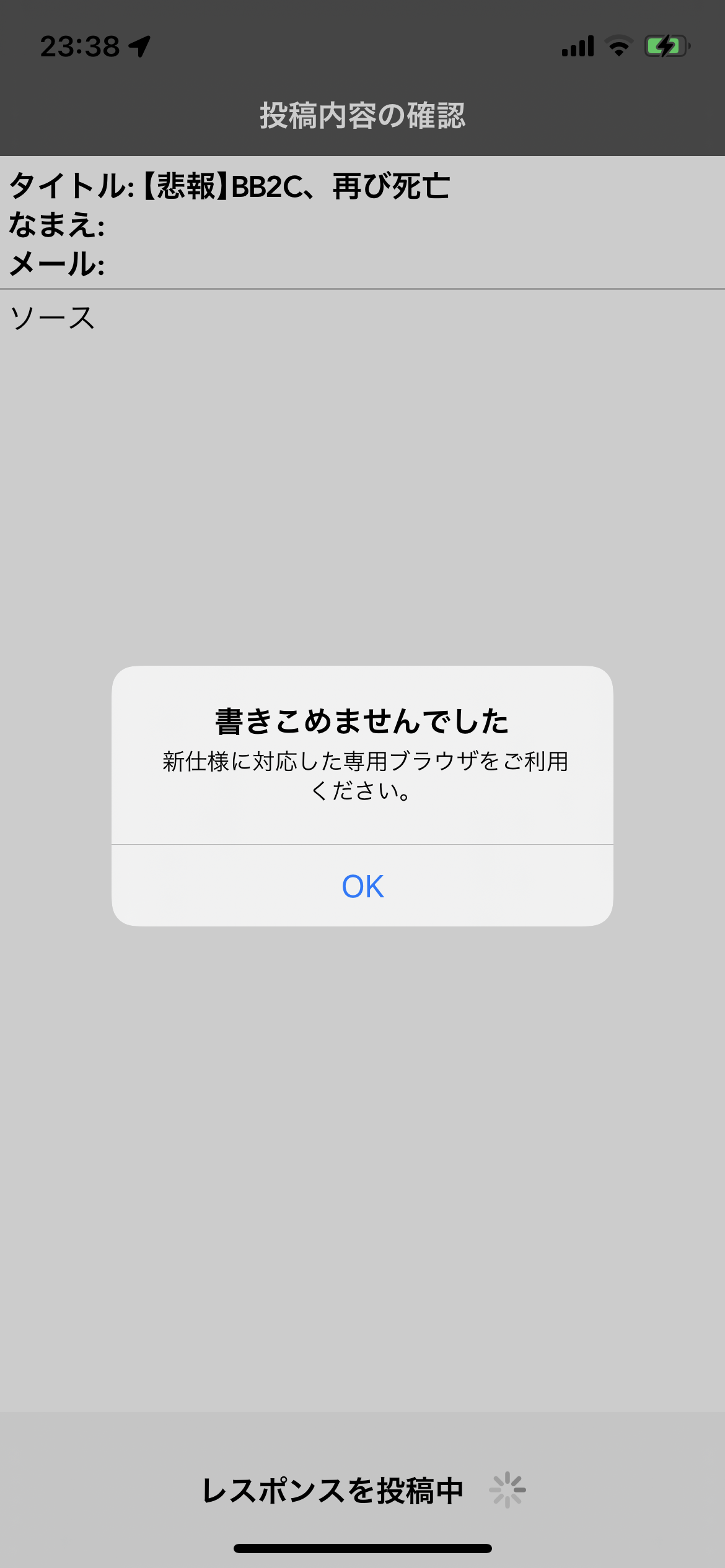Dismiss the error dialog with OK
This screenshot has width=725, height=1568.
coord(362,886)
